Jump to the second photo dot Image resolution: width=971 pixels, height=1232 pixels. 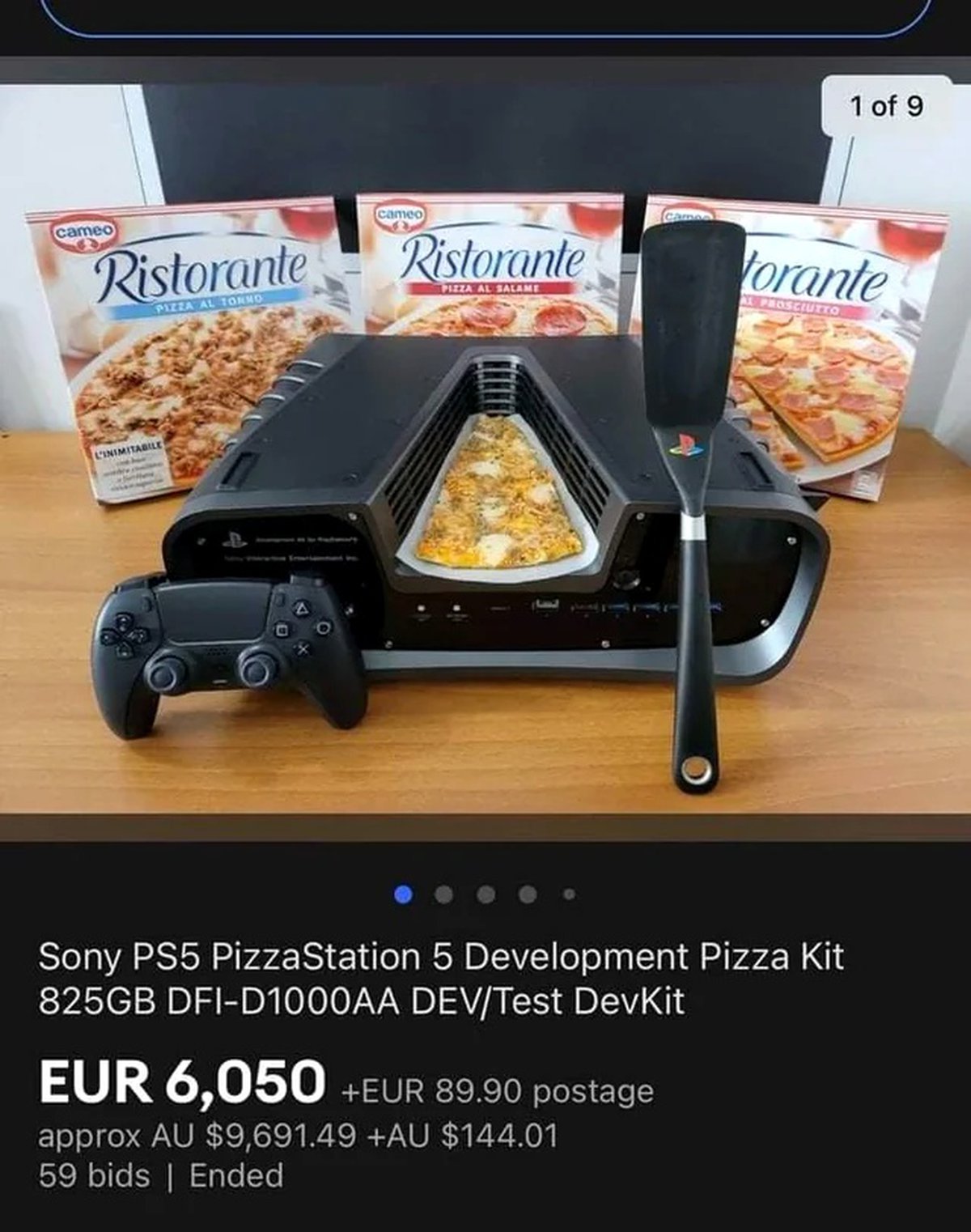[x=443, y=894]
